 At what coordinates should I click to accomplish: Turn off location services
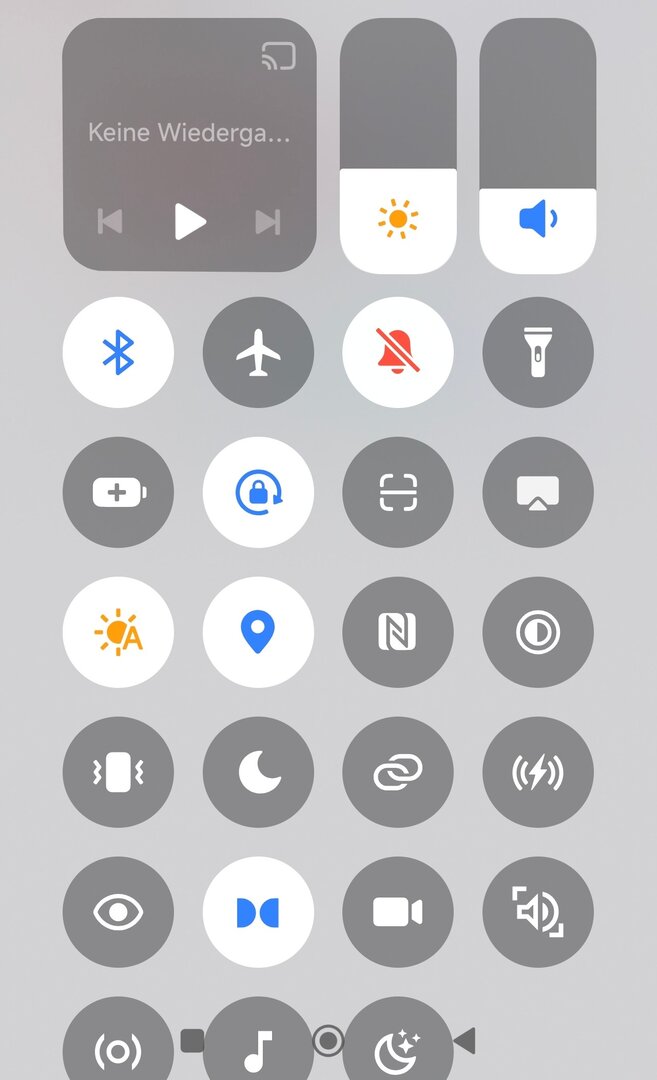(x=258, y=632)
